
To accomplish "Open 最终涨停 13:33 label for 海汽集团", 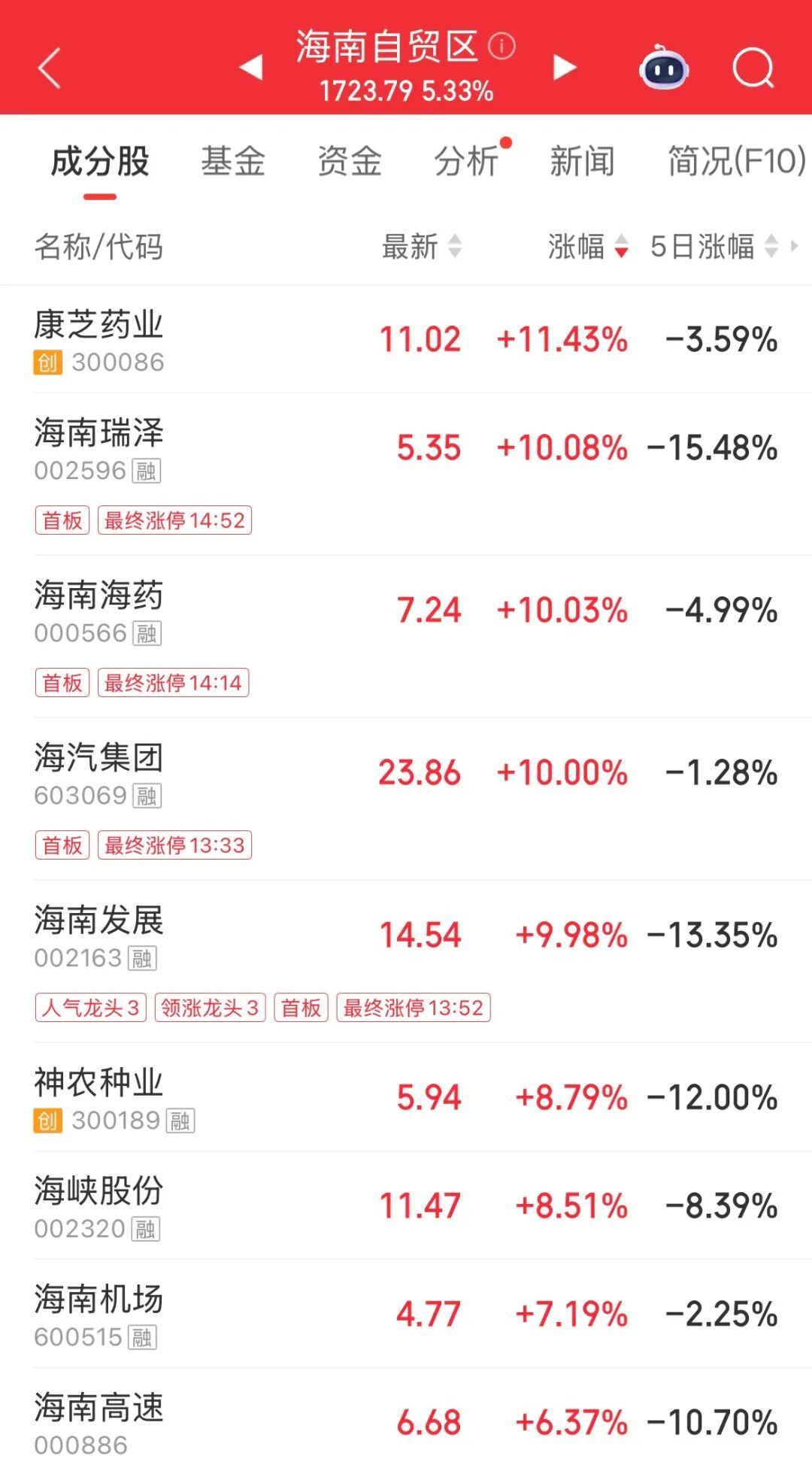I will click(175, 846).
